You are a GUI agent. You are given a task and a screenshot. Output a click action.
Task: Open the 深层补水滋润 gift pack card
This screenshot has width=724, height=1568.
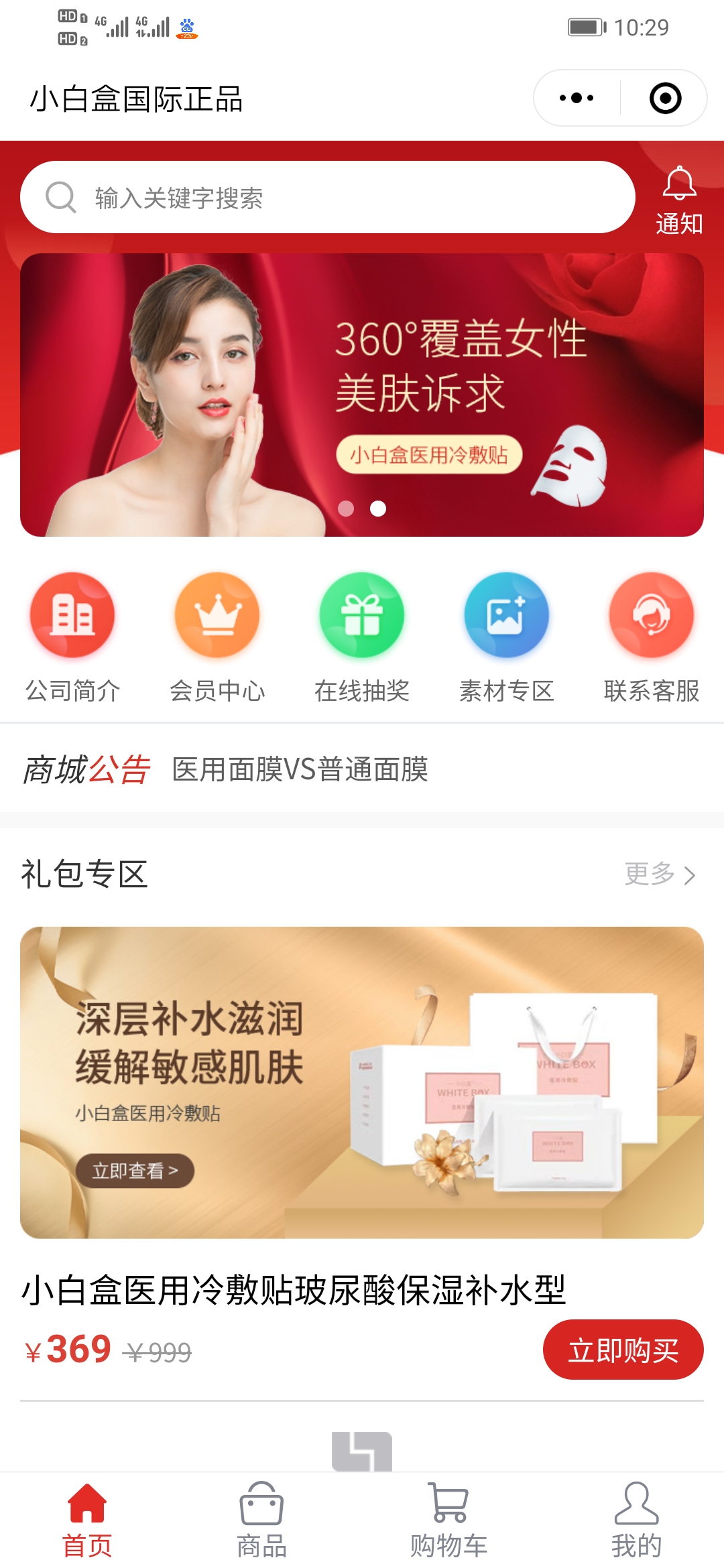click(x=362, y=1082)
